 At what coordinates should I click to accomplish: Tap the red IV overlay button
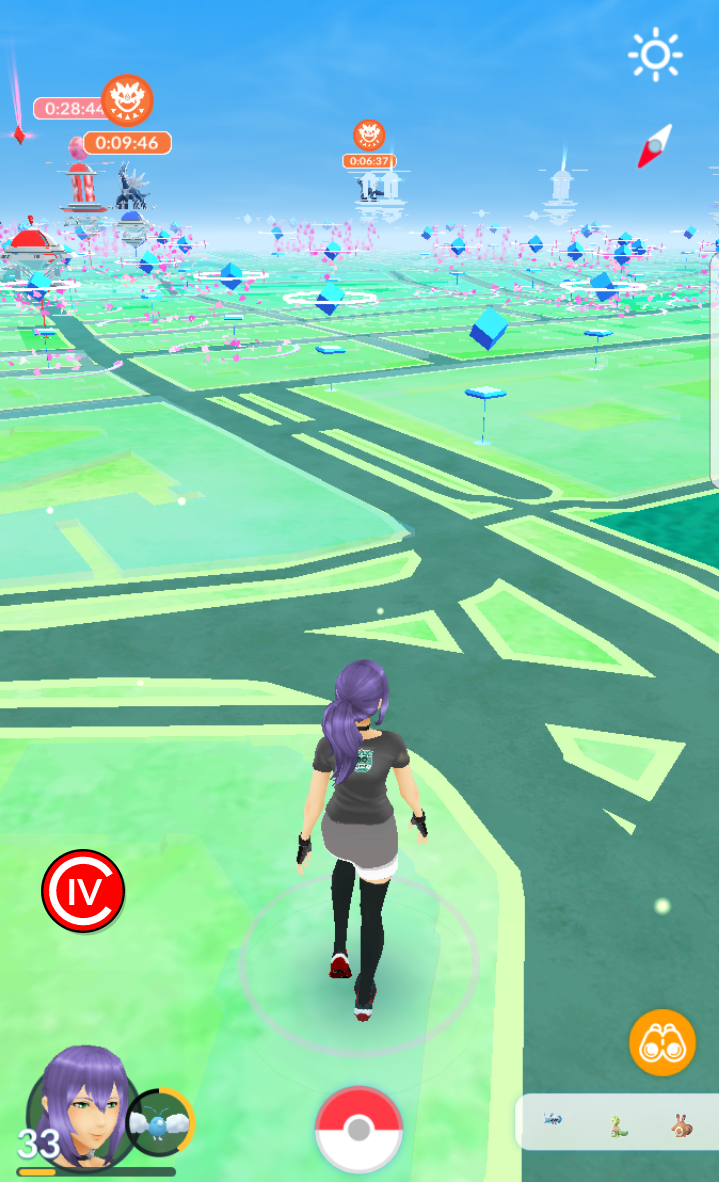click(83, 891)
